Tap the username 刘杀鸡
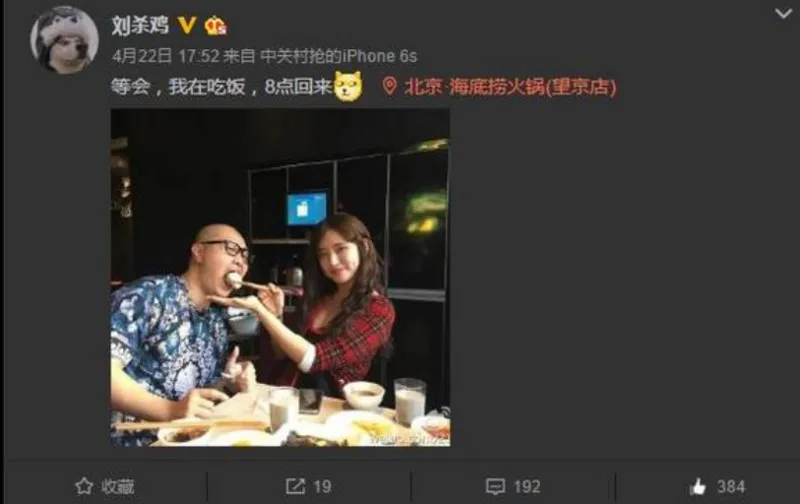This screenshot has width=800, height=504. [140, 25]
